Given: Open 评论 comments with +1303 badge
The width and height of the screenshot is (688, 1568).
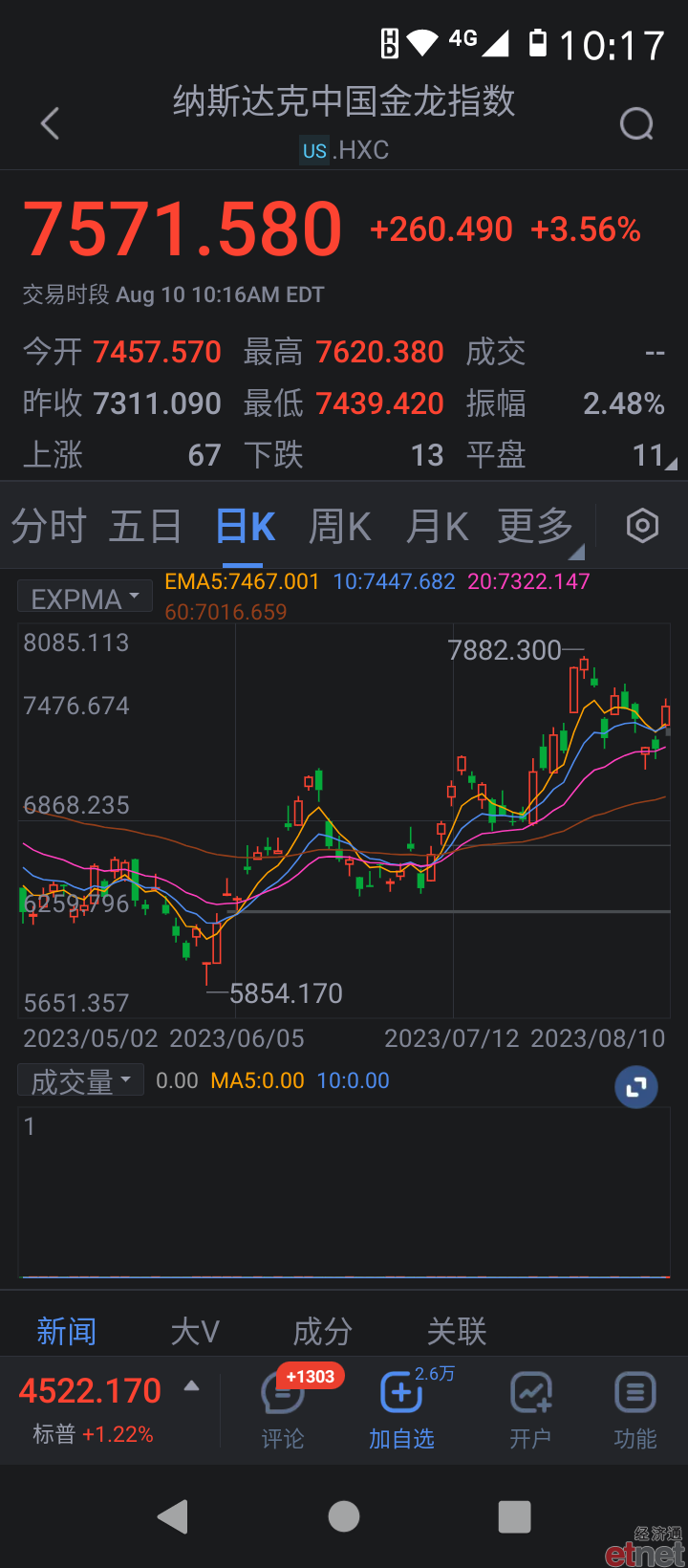Looking at the screenshot, I should point(283,1410).
